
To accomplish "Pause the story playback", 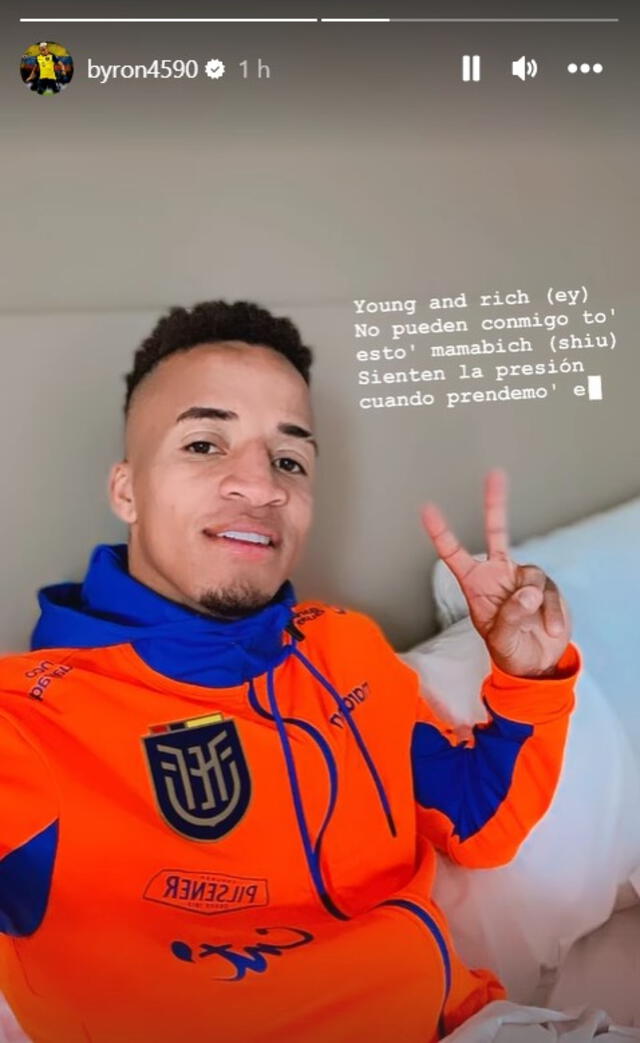I will (x=471, y=68).
